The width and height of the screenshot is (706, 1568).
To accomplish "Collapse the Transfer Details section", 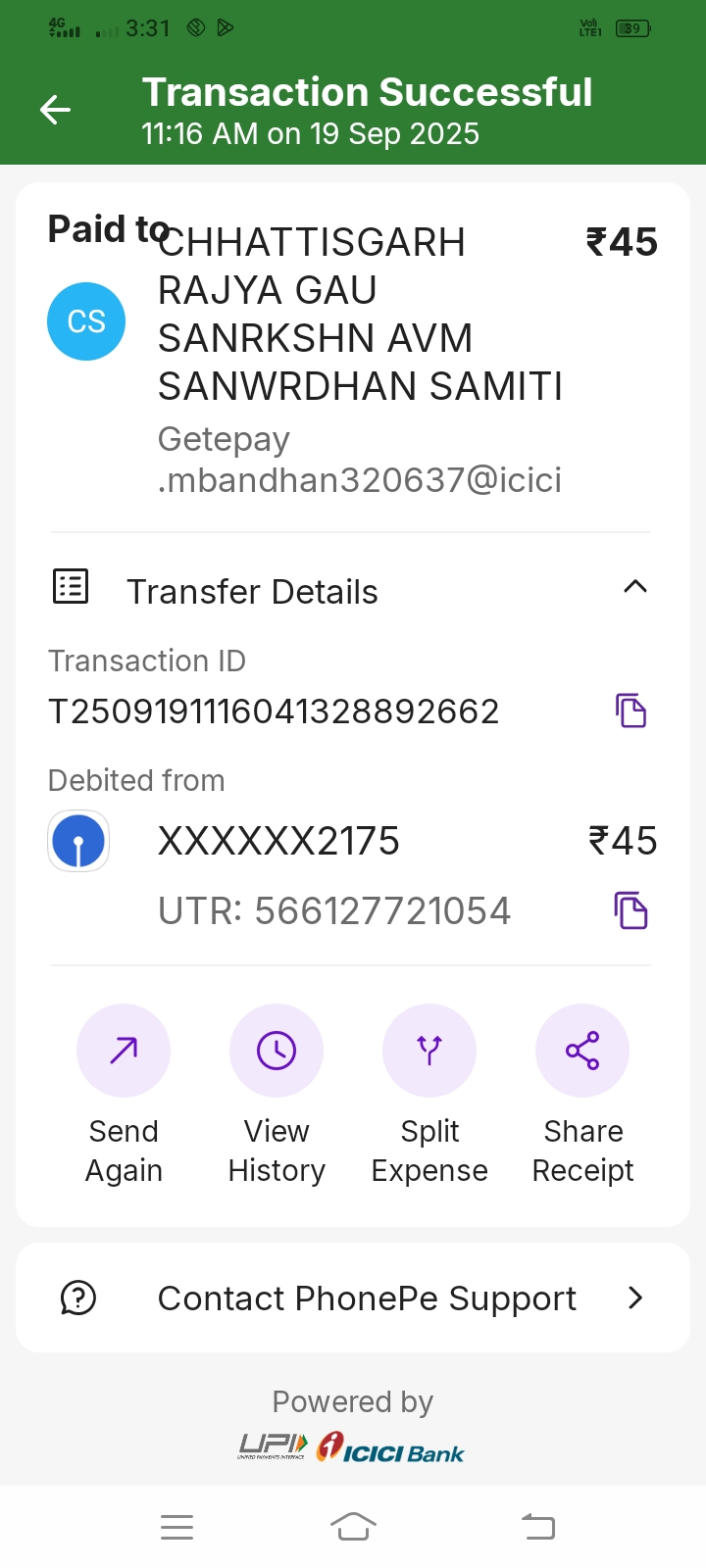I will [634, 587].
